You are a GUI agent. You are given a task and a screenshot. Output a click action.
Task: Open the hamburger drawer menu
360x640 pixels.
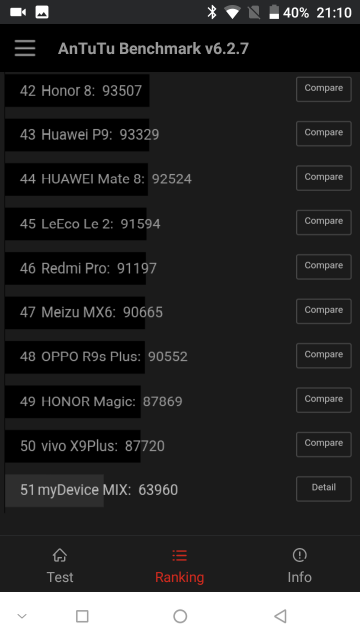tap(25, 48)
